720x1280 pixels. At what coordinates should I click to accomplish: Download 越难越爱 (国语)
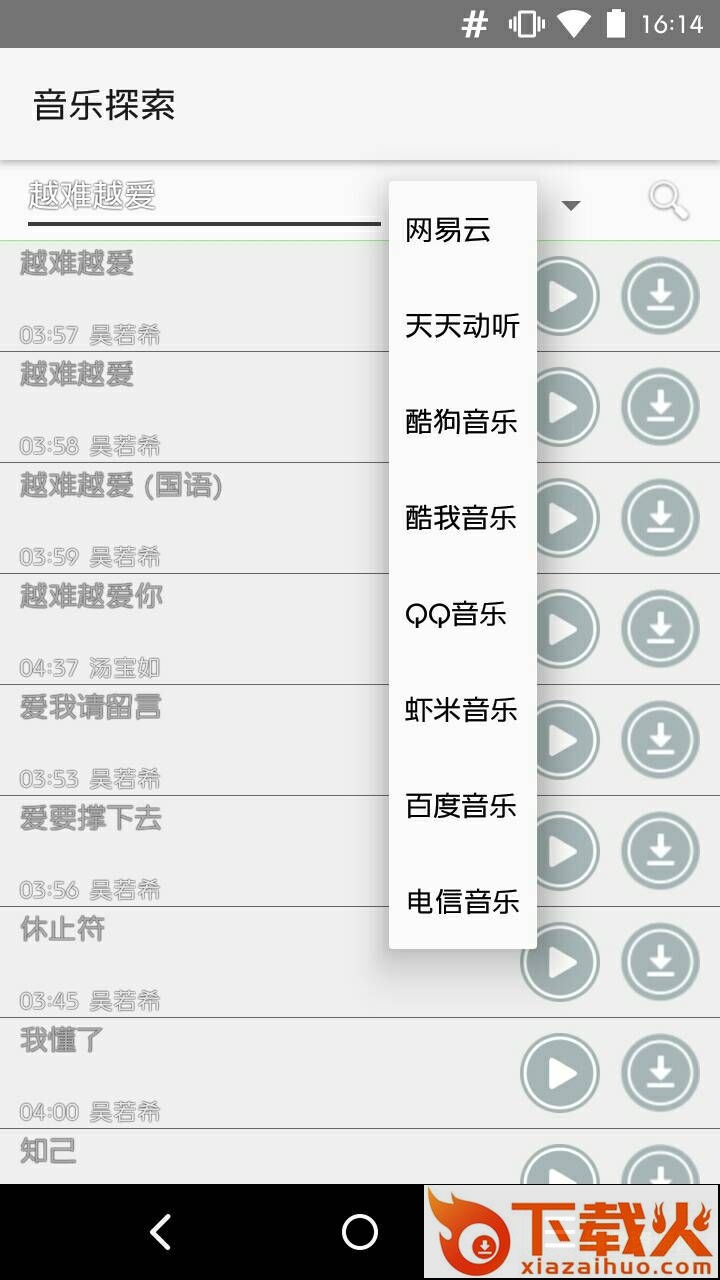[x=660, y=518]
